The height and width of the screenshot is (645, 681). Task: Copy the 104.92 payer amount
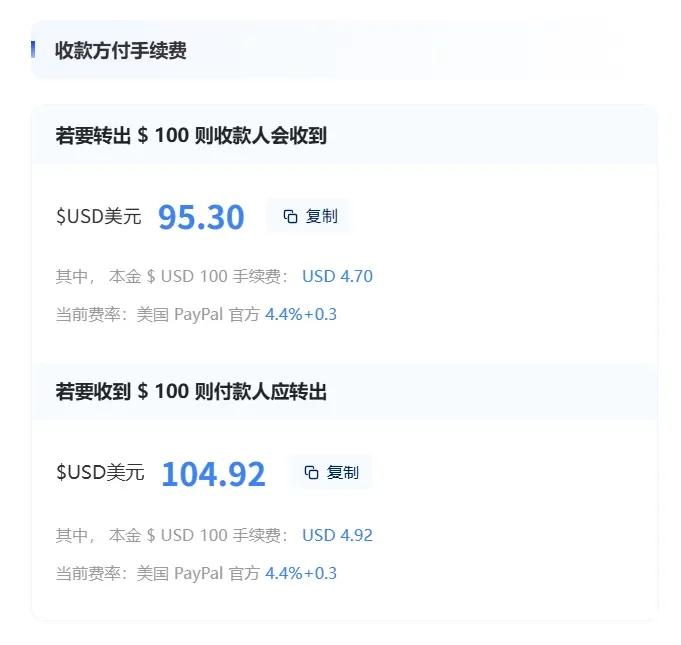[331, 472]
